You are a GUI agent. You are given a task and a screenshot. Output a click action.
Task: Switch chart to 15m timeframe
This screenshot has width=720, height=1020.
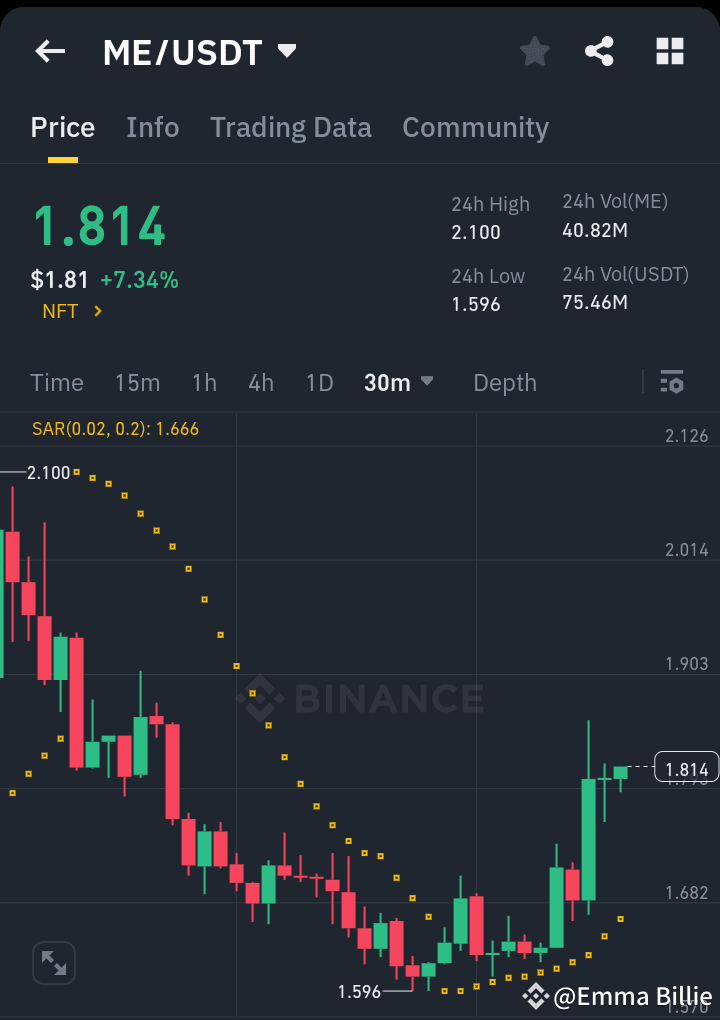pyautogui.click(x=137, y=382)
